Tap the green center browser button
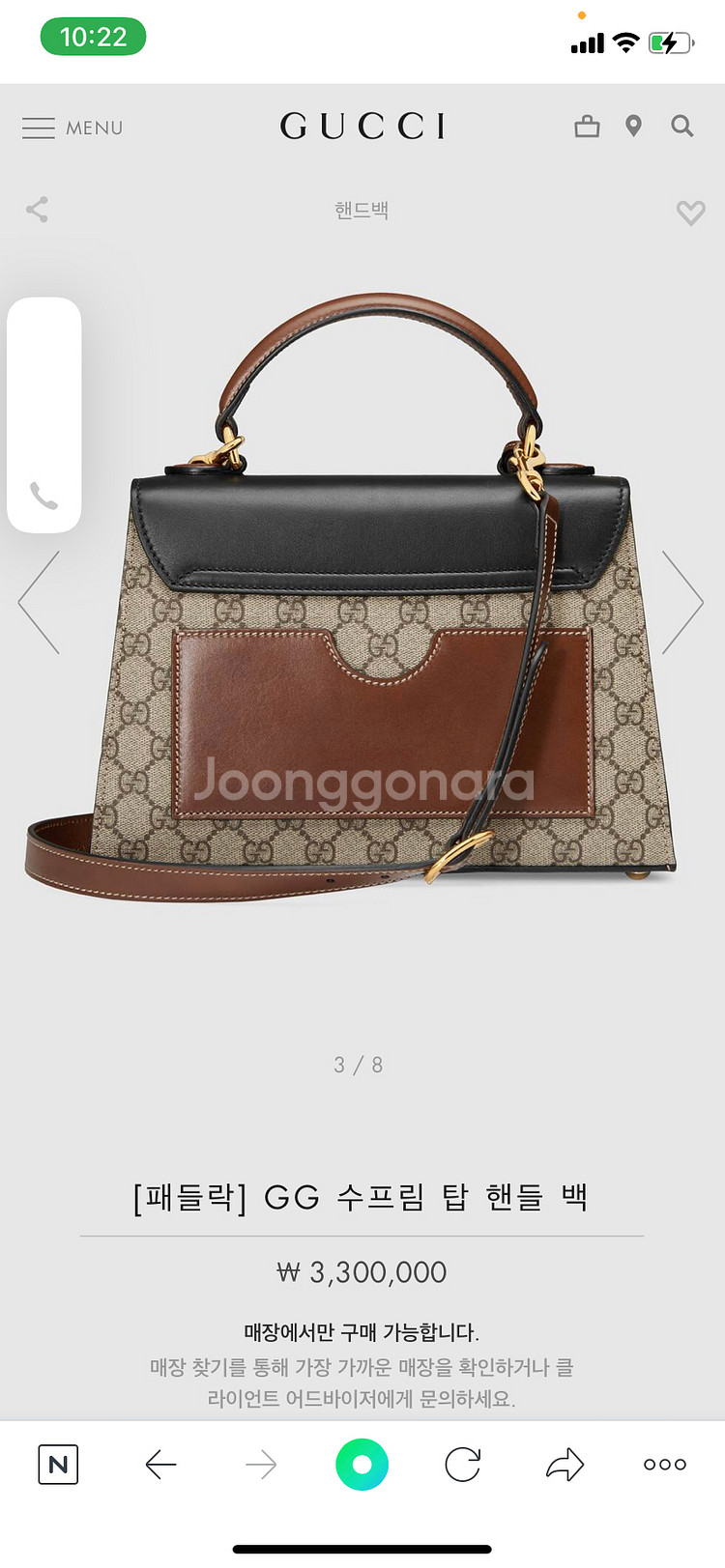The width and height of the screenshot is (725, 1568). tap(362, 1465)
